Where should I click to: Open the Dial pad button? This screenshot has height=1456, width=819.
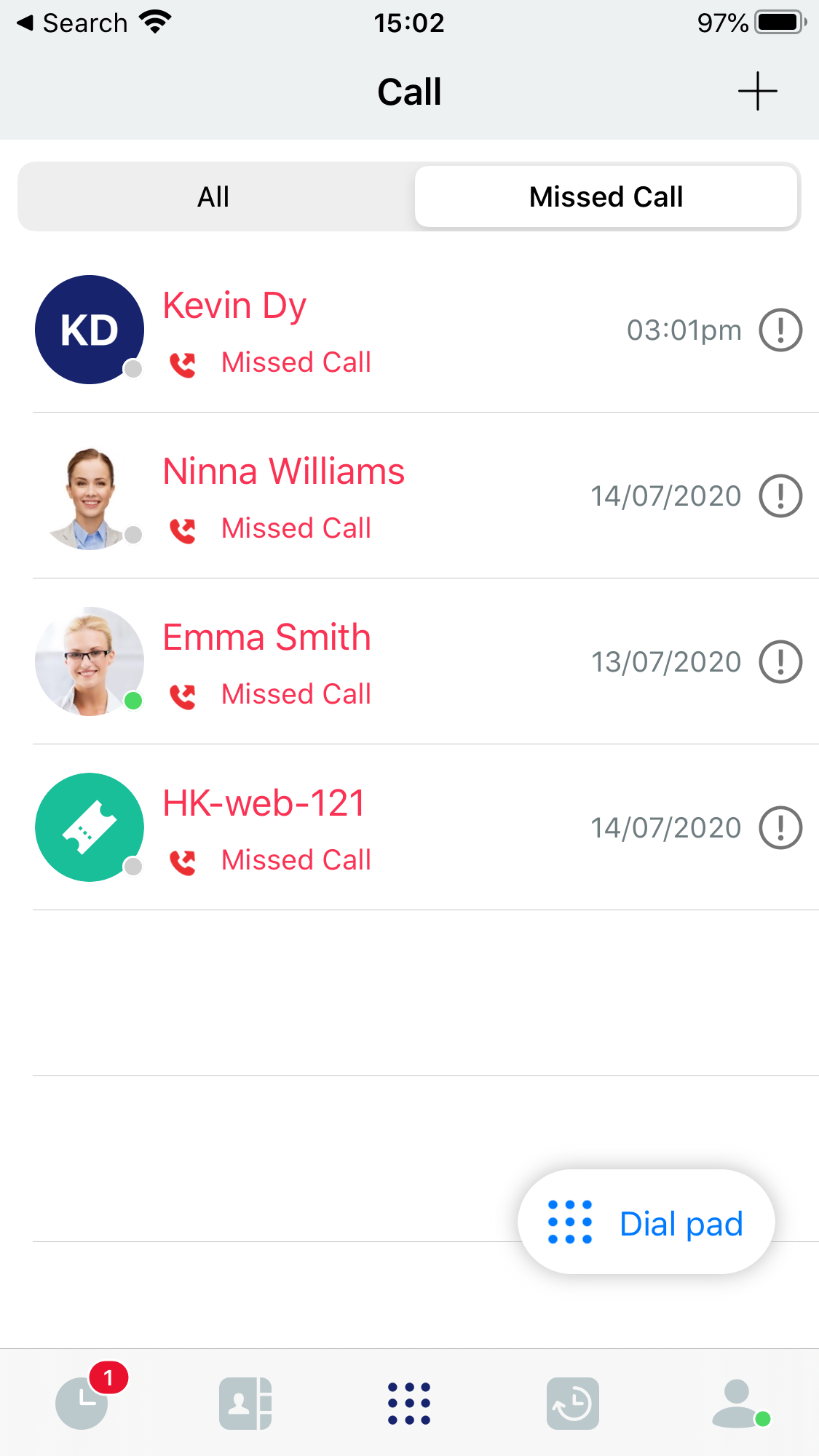coord(646,1222)
